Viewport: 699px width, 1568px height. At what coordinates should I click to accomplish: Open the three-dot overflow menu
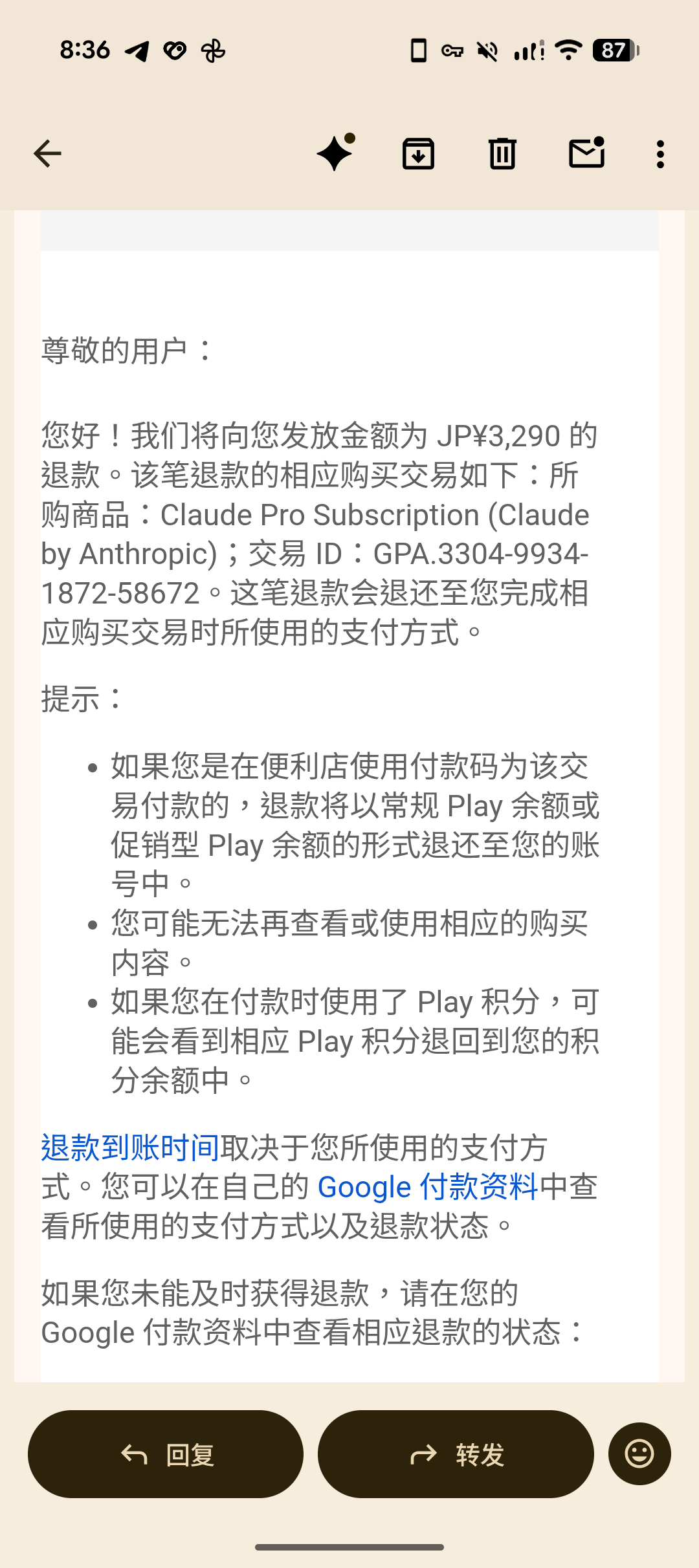pyautogui.click(x=660, y=154)
